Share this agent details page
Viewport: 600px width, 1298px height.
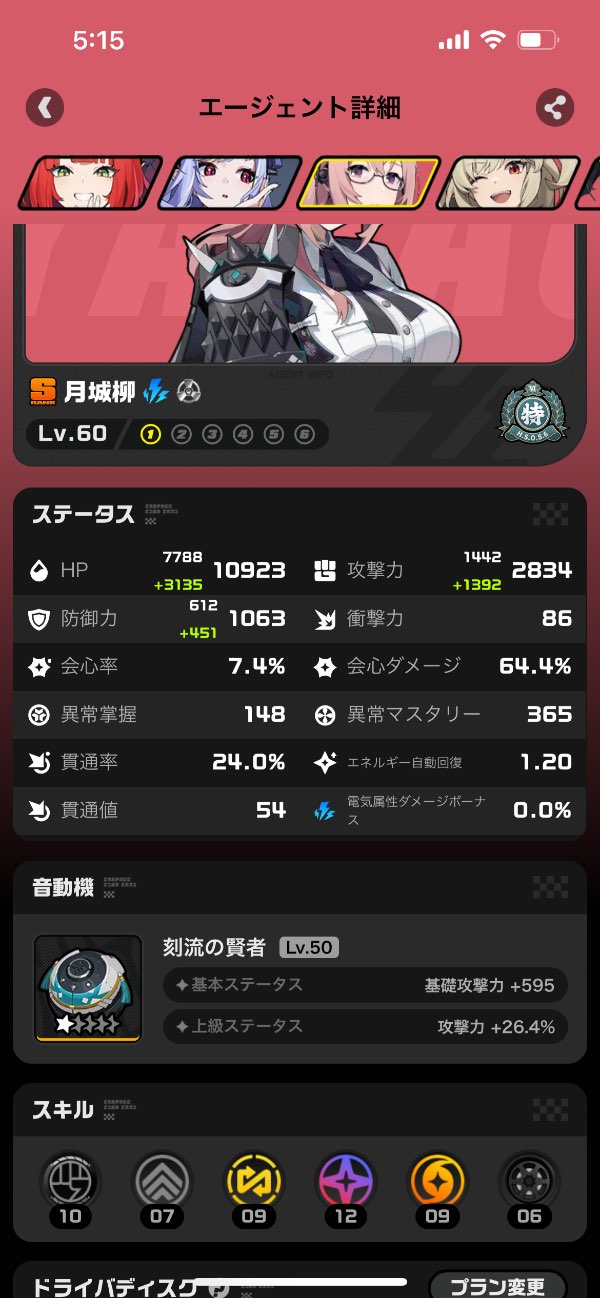click(555, 107)
